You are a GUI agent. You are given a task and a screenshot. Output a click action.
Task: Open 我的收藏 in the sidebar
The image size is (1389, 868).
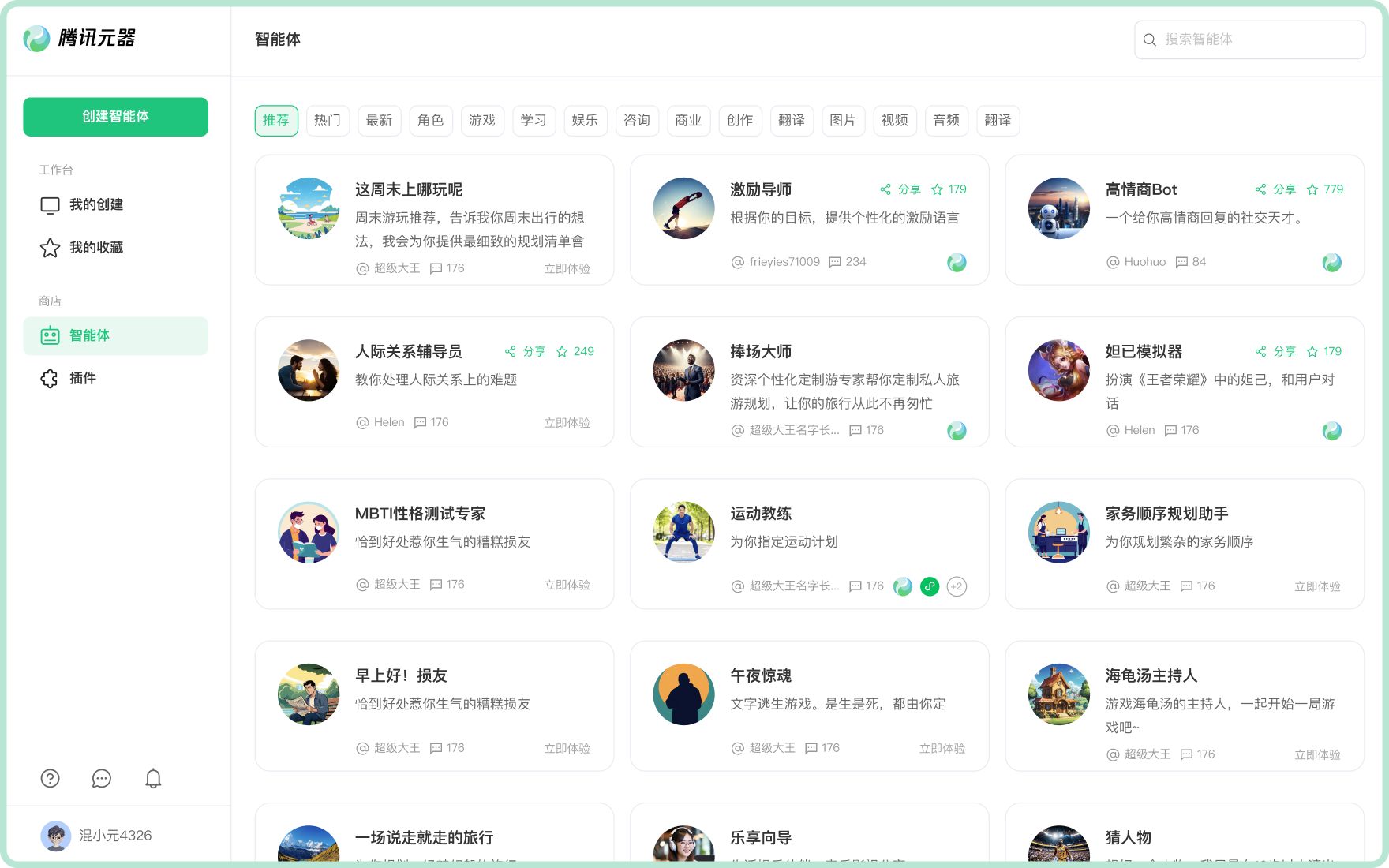pyautogui.click(x=95, y=248)
